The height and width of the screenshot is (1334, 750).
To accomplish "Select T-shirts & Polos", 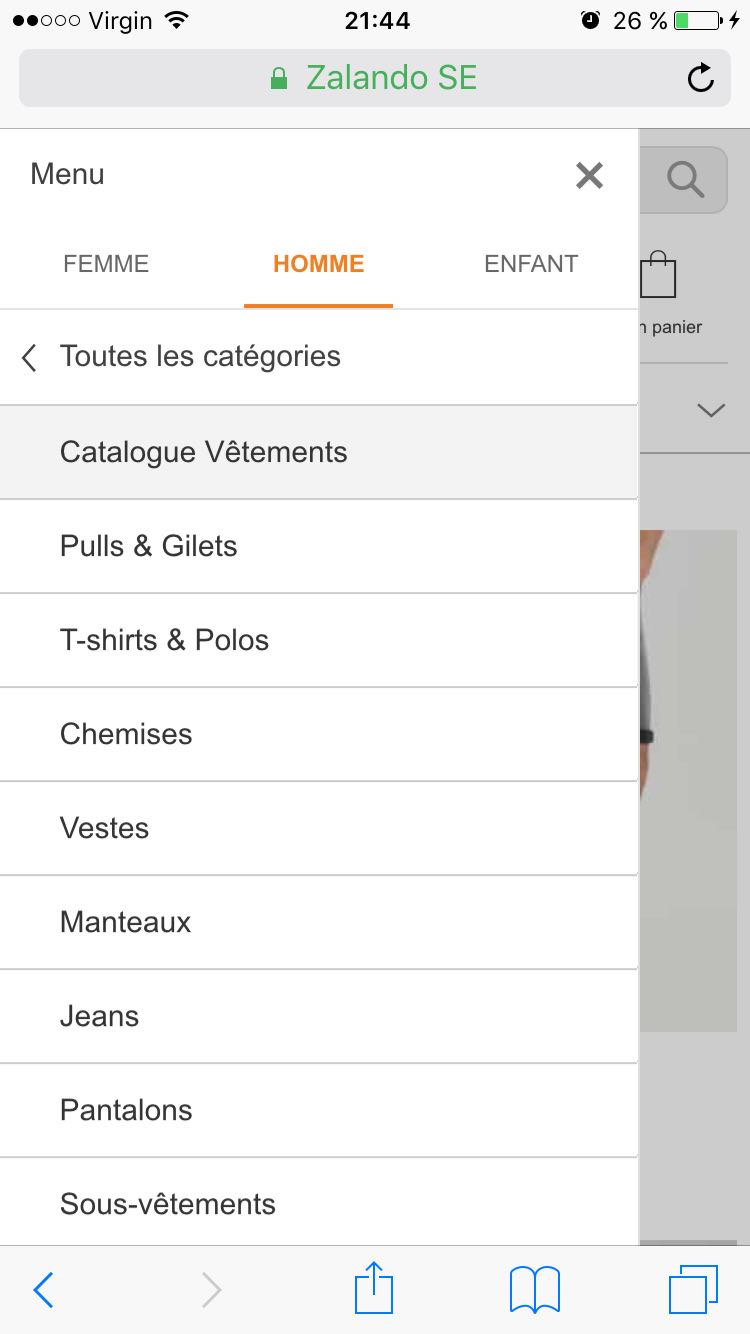I will (x=165, y=640).
